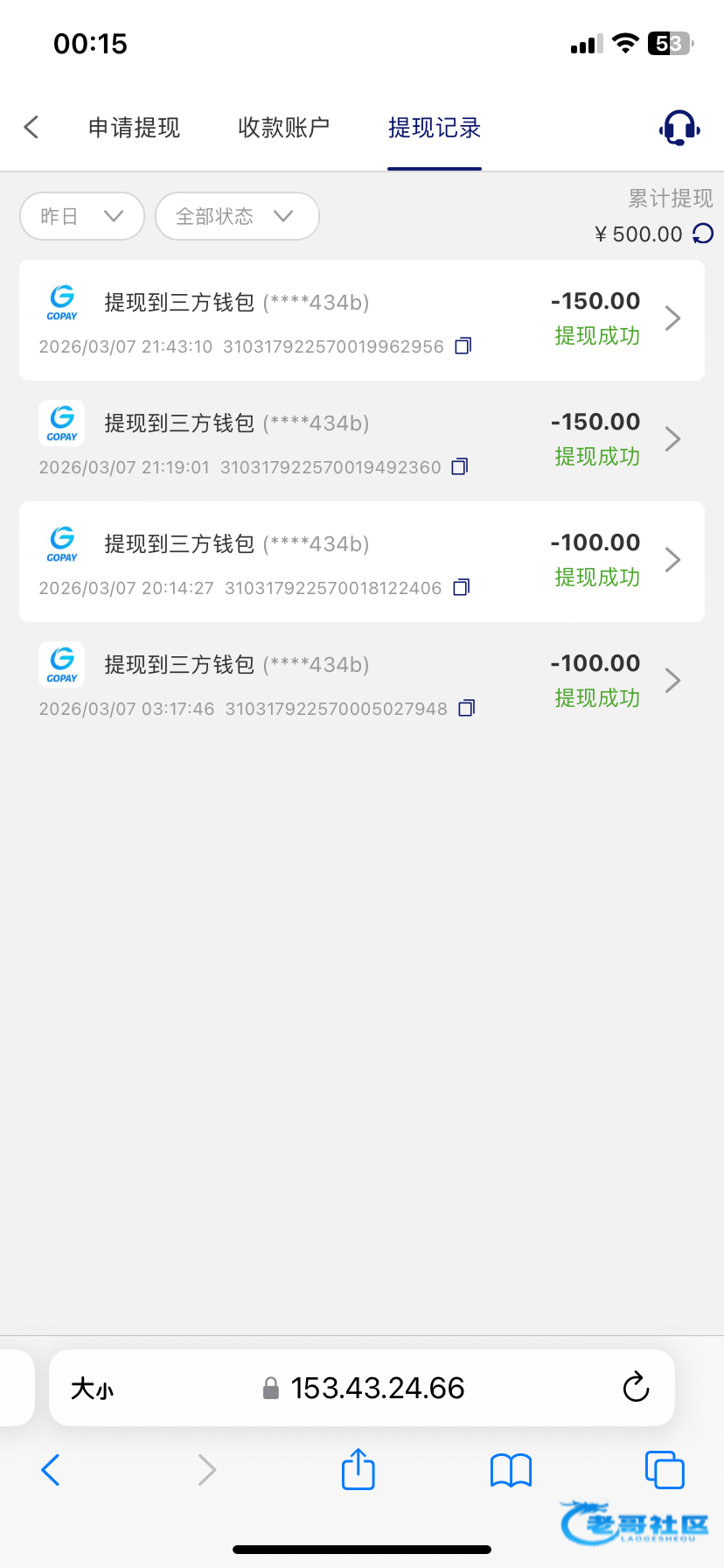The width and height of the screenshot is (724, 1568).
Task: Open Safari bookmarks
Action: pyautogui.click(x=511, y=1470)
